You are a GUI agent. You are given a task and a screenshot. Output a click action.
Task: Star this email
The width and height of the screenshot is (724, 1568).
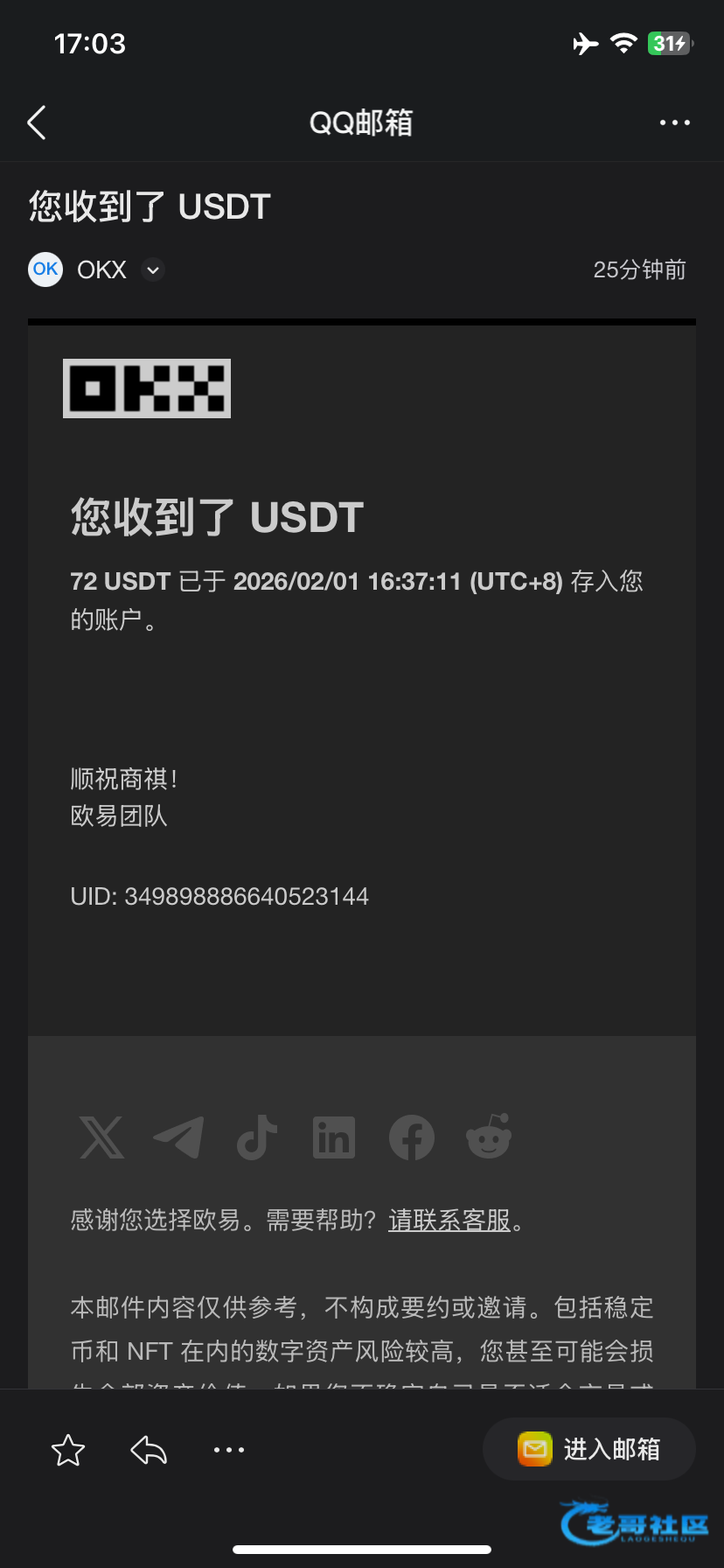tap(68, 1450)
